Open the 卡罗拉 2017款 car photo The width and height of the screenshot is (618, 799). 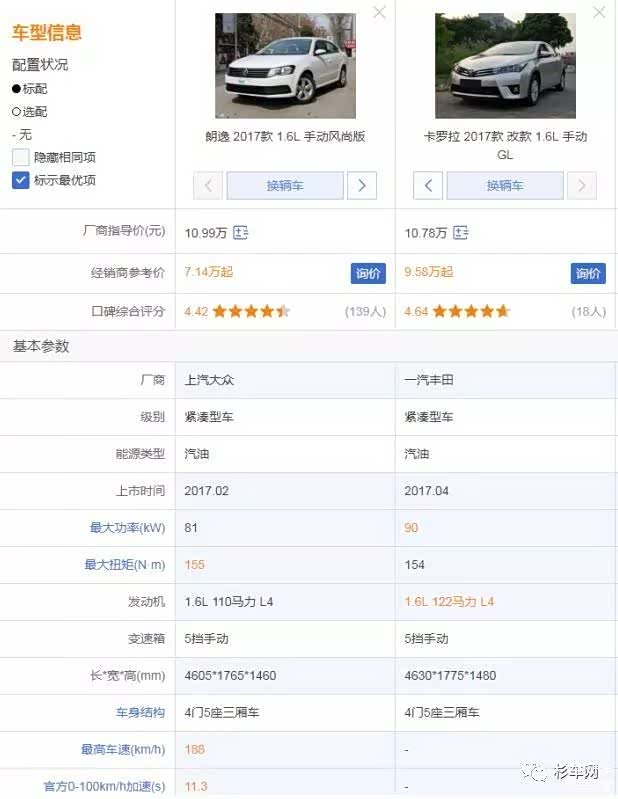pos(505,65)
